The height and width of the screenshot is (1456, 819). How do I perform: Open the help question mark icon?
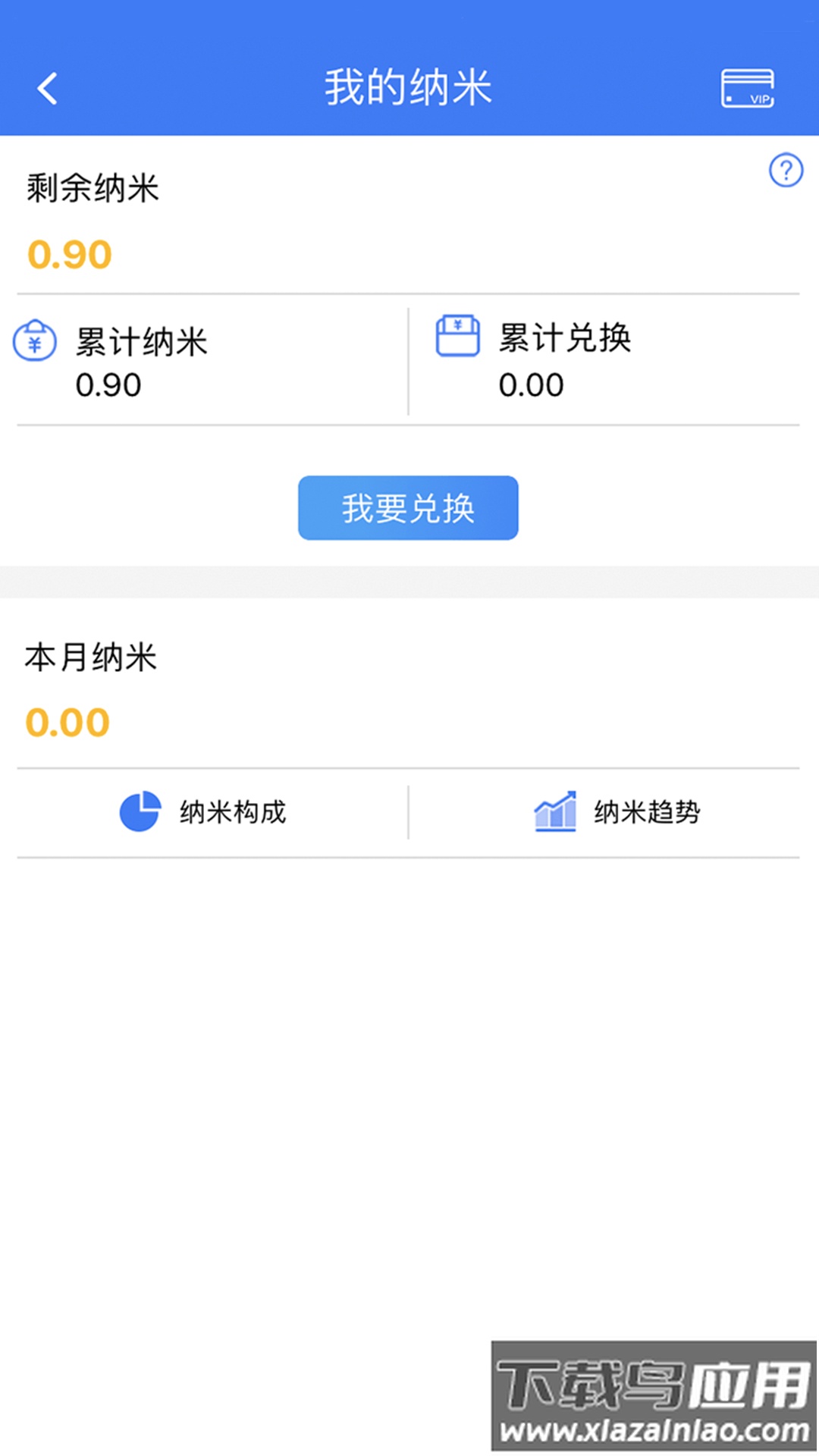(x=786, y=171)
